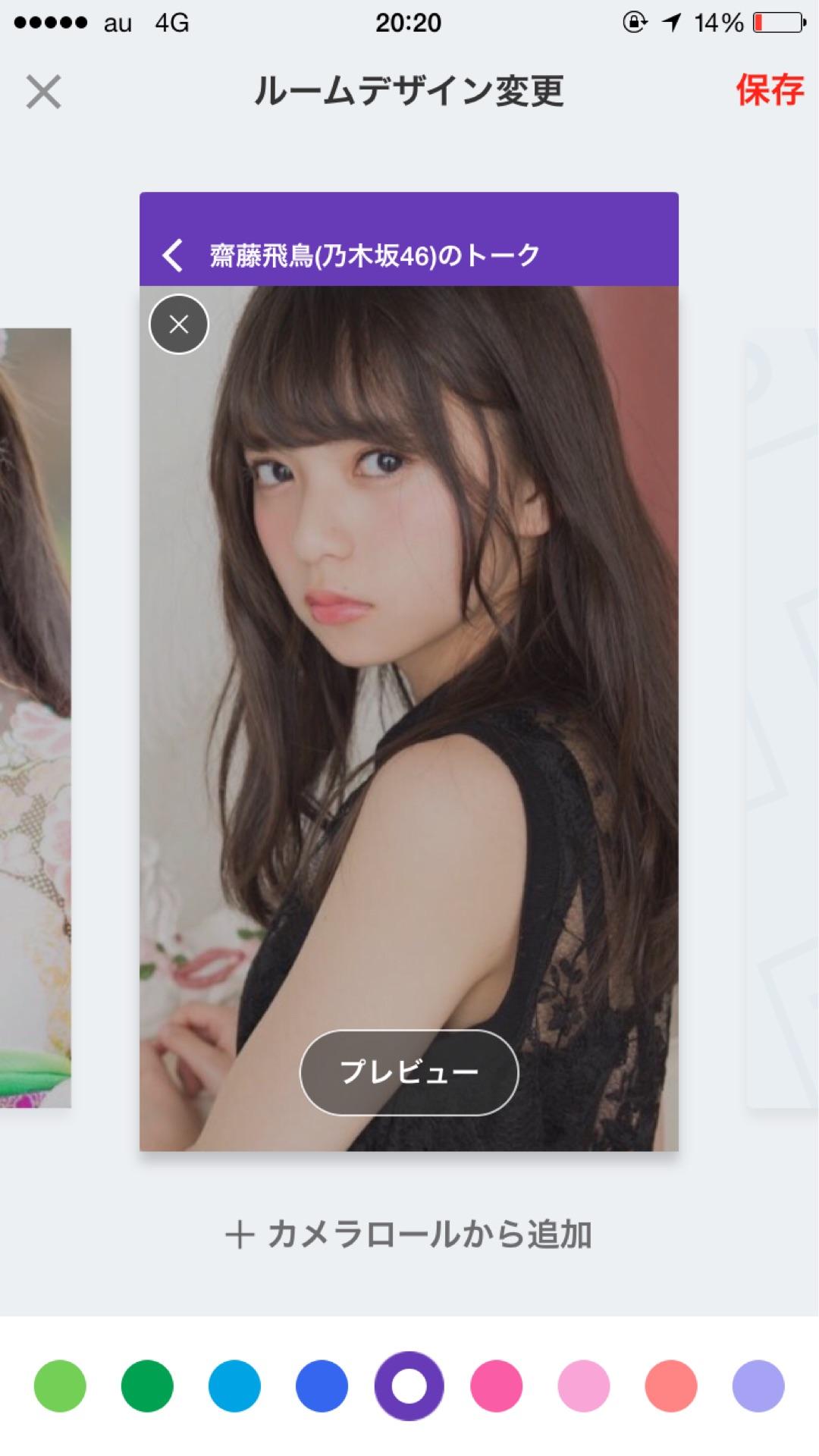The width and height of the screenshot is (819, 1456).
Task: Select the next background on the right
Action: (x=783, y=717)
